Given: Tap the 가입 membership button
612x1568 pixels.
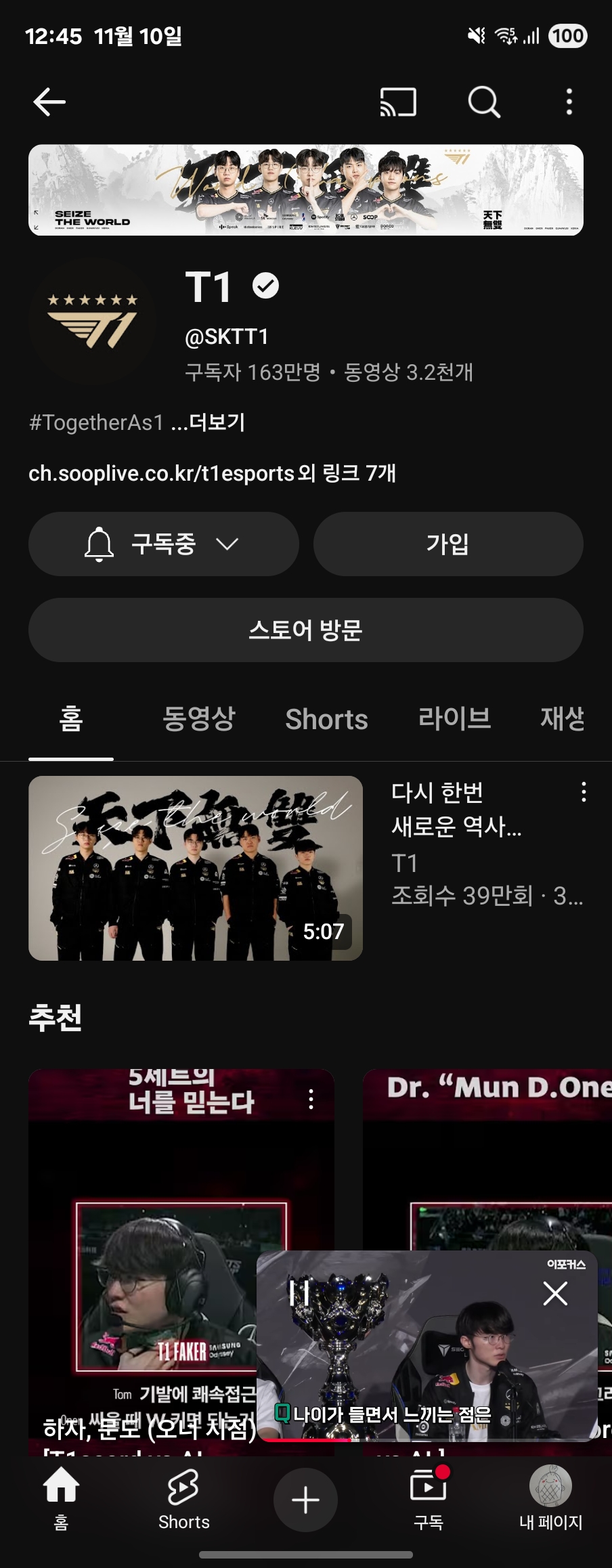Looking at the screenshot, I should coord(447,544).
